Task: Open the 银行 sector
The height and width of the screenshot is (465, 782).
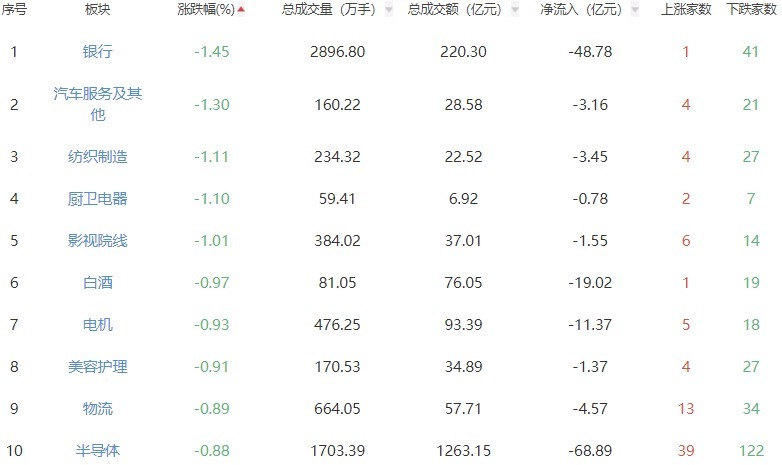Action: pos(98,51)
